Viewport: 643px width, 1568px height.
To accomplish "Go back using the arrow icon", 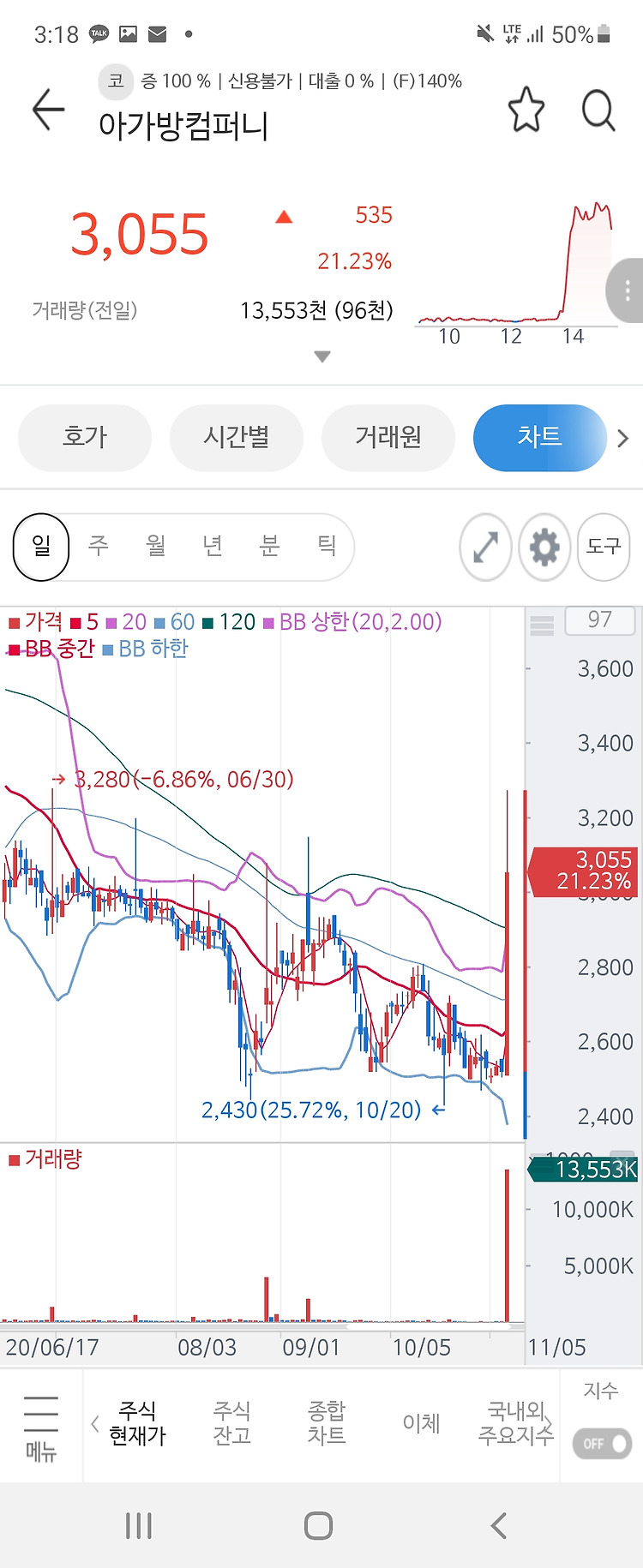I will click(x=48, y=110).
